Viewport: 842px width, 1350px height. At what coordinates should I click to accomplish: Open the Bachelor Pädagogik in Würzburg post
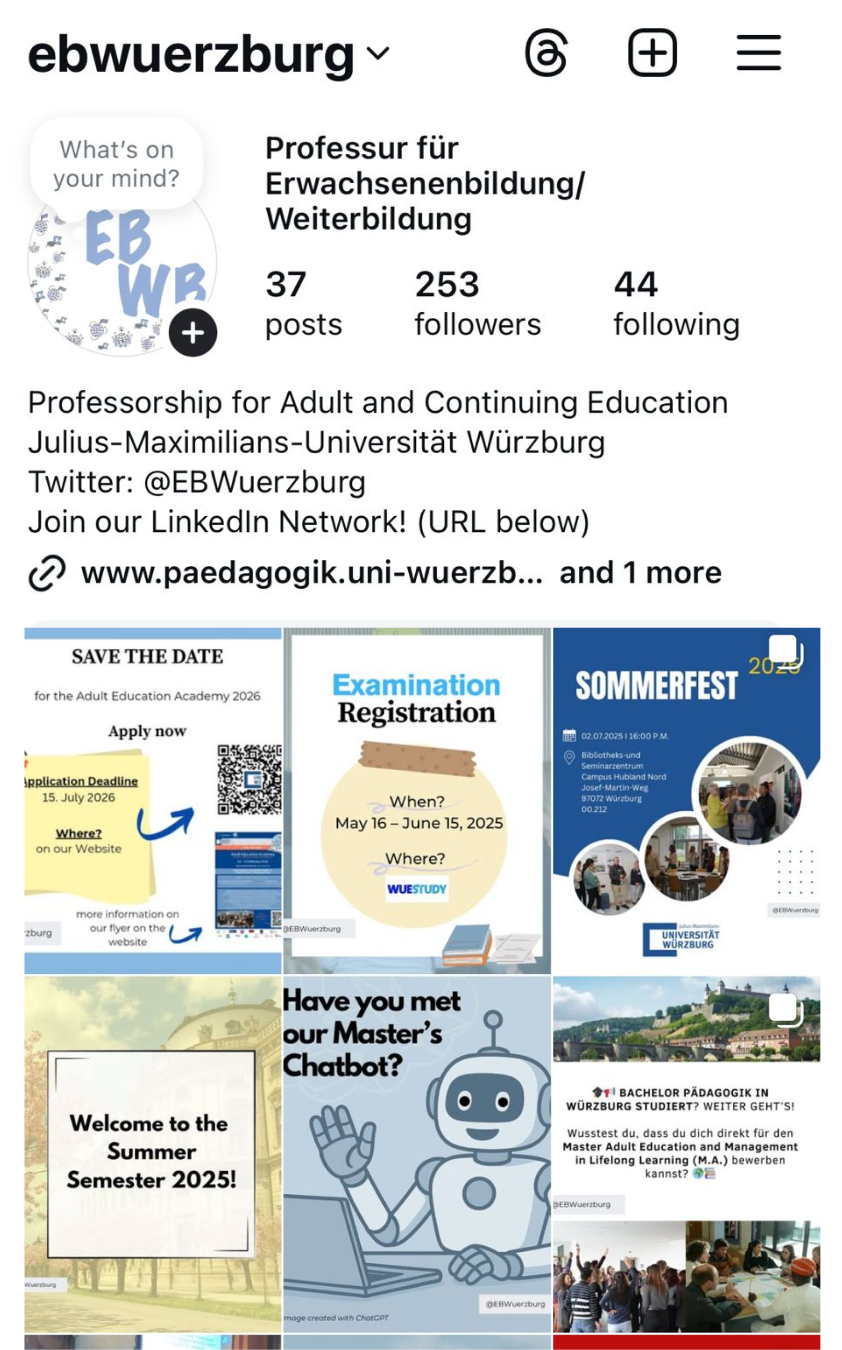(x=686, y=1154)
